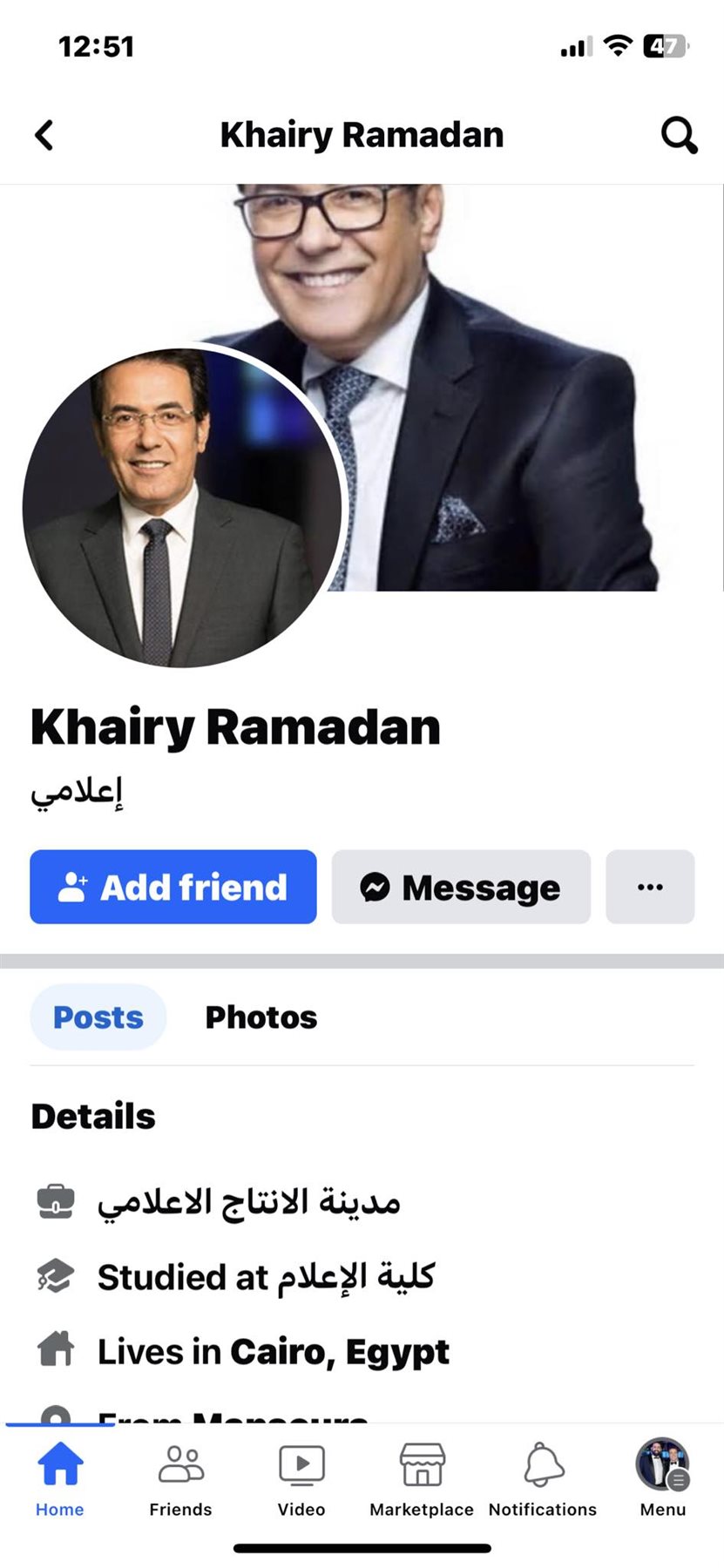Open the three-dot more options button
This screenshot has width=724, height=1568.
point(650,887)
